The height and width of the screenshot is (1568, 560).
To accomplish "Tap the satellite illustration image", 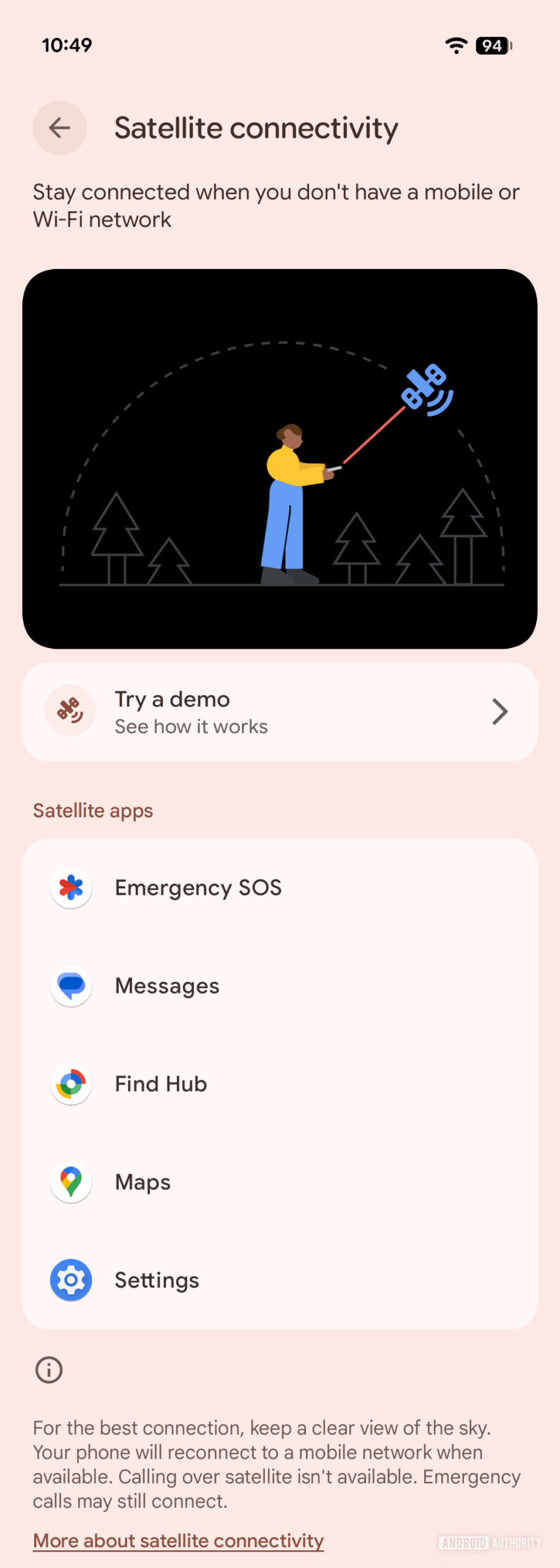I will click(x=279, y=458).
